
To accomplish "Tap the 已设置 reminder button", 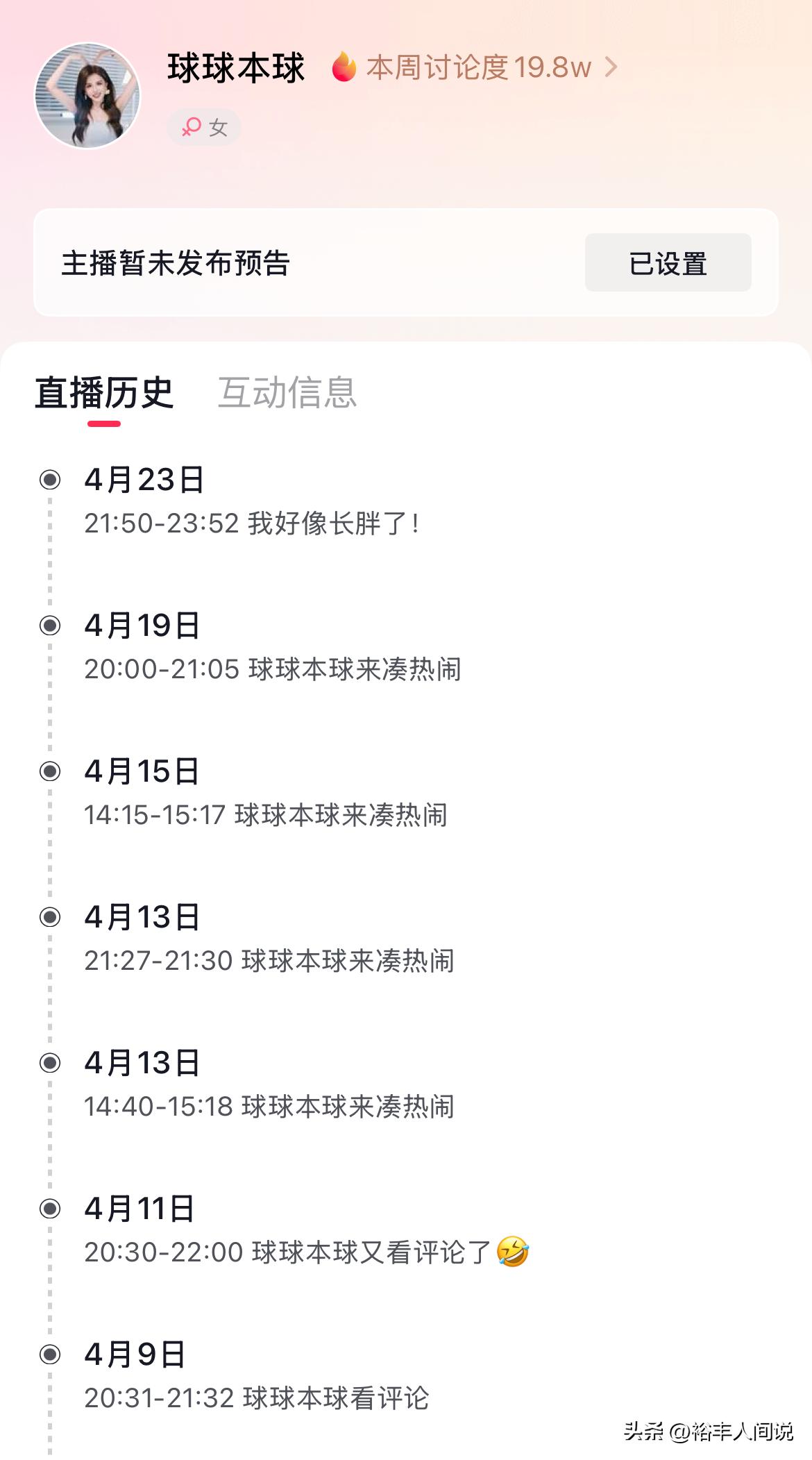I will click(x=668, y=263).
